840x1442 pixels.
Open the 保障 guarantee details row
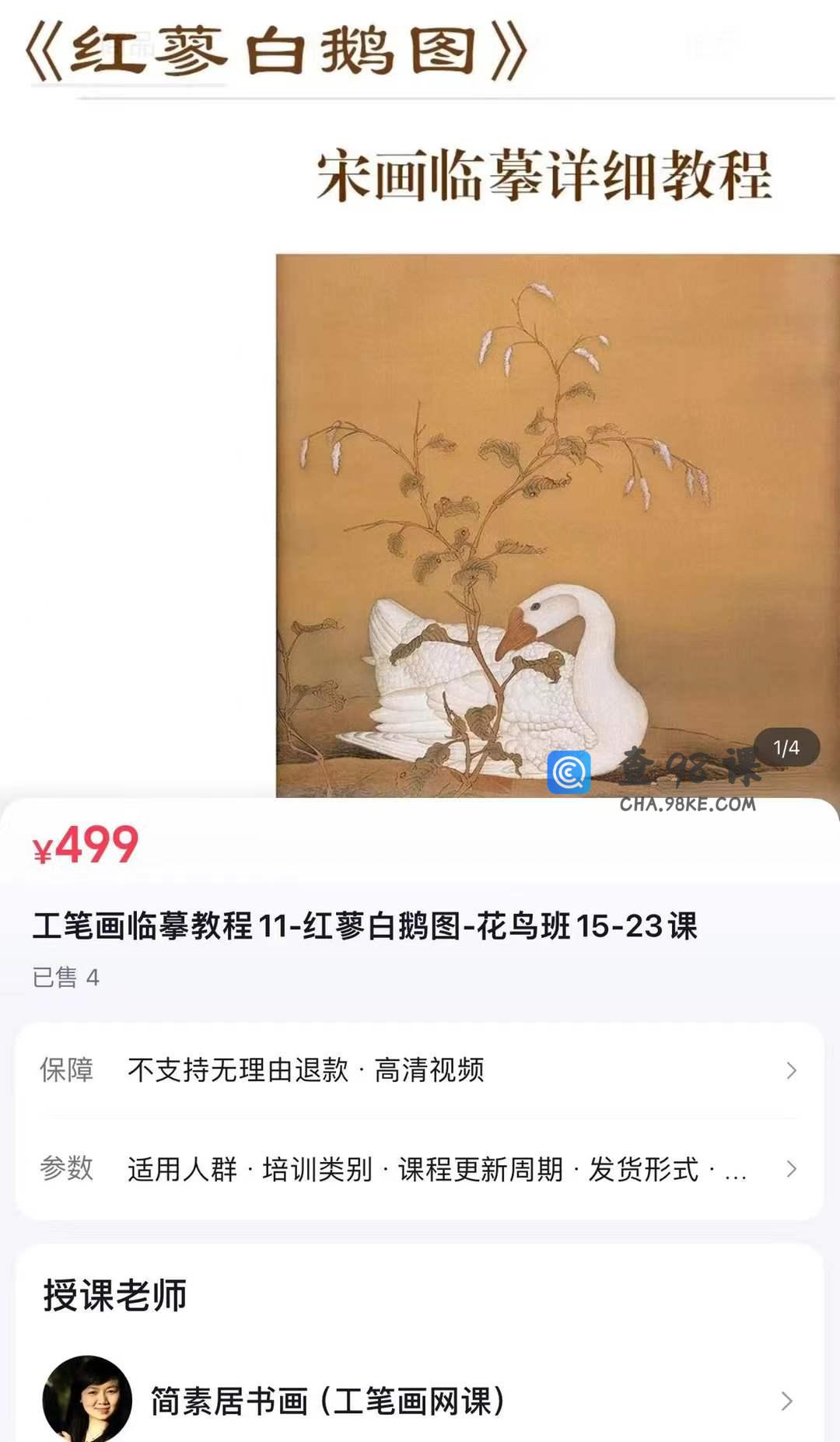pyautogui.click(x=420, y=1070)
